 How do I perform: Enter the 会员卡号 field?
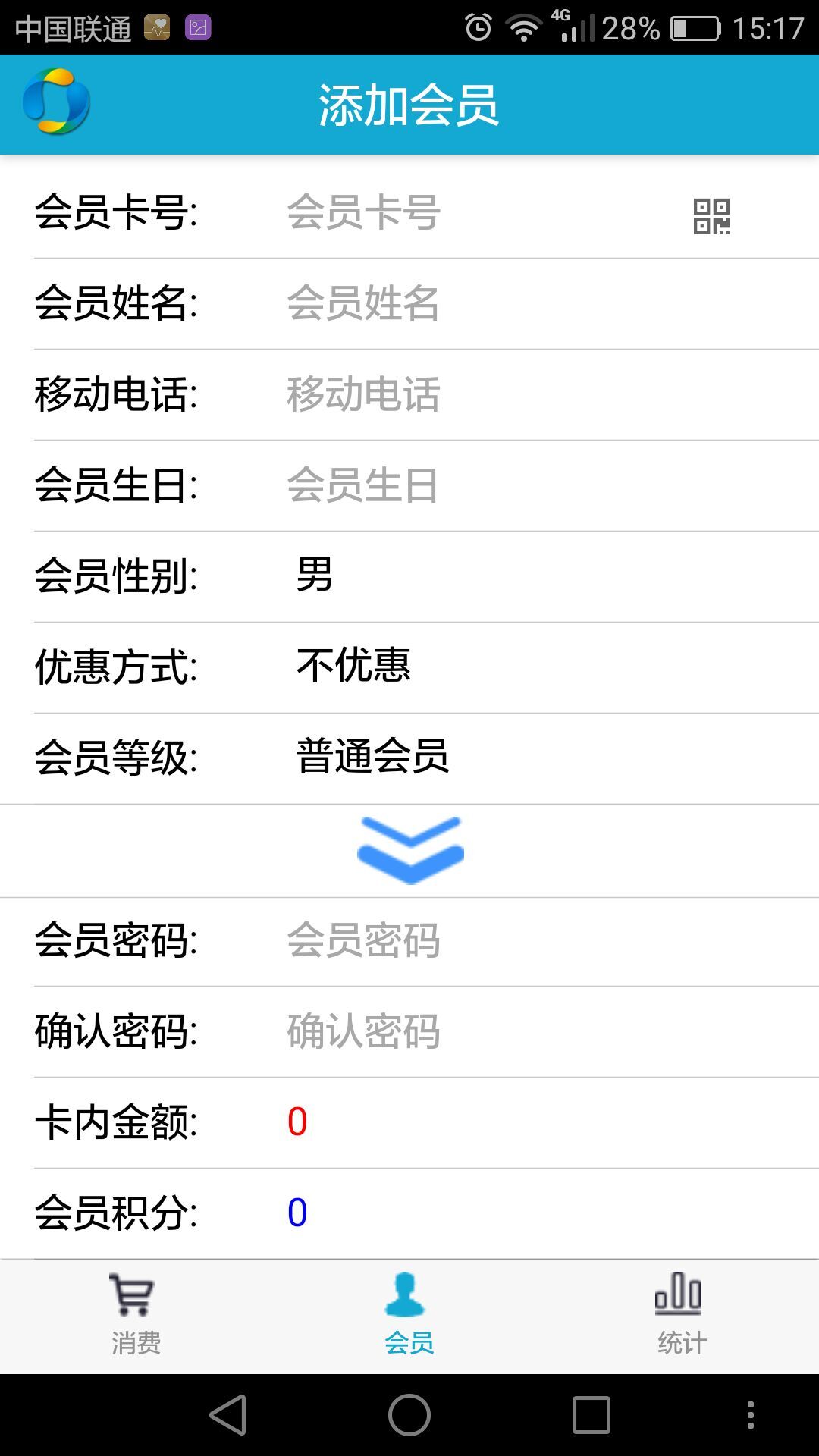470,213
